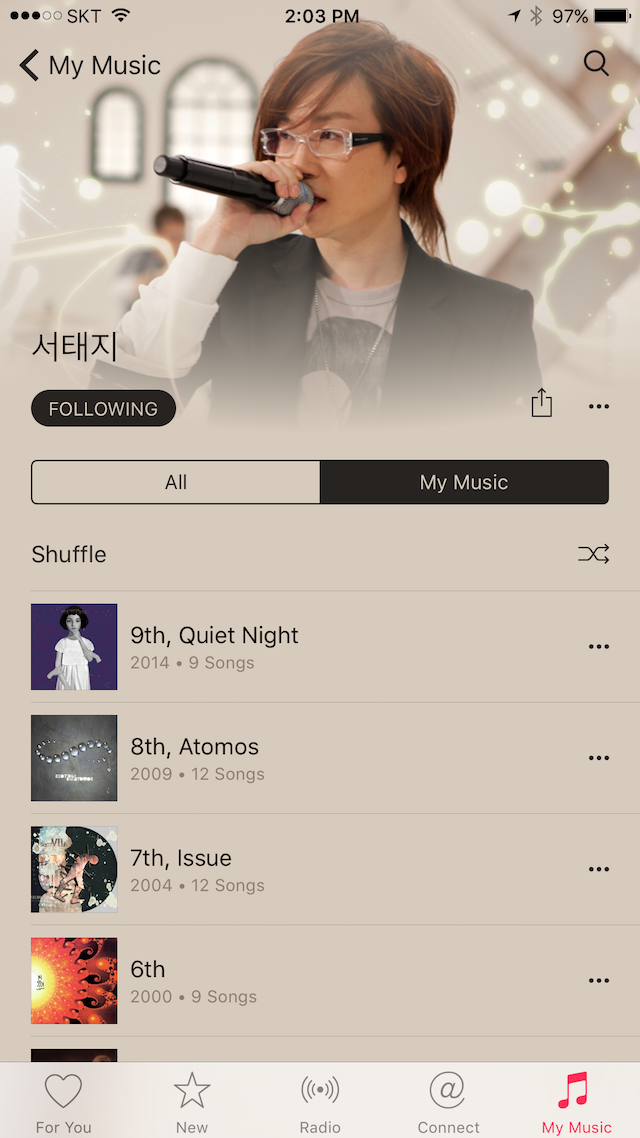Open options for 8th, Atomos

(599, 758)
